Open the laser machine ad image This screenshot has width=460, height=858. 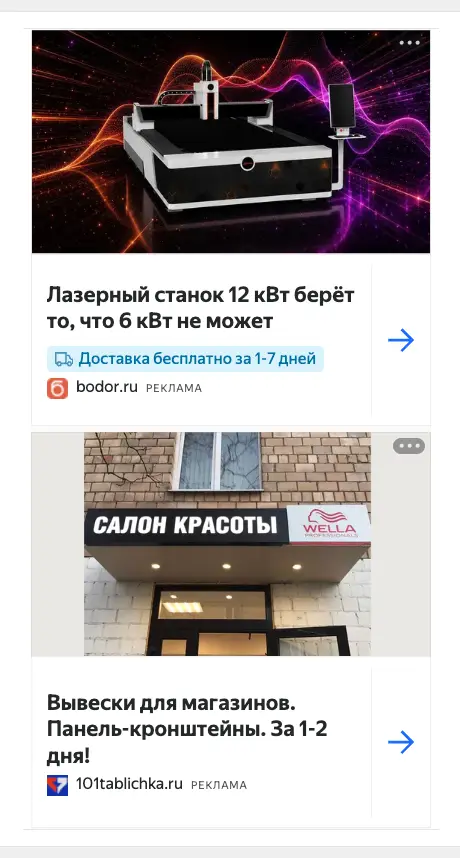231,142
